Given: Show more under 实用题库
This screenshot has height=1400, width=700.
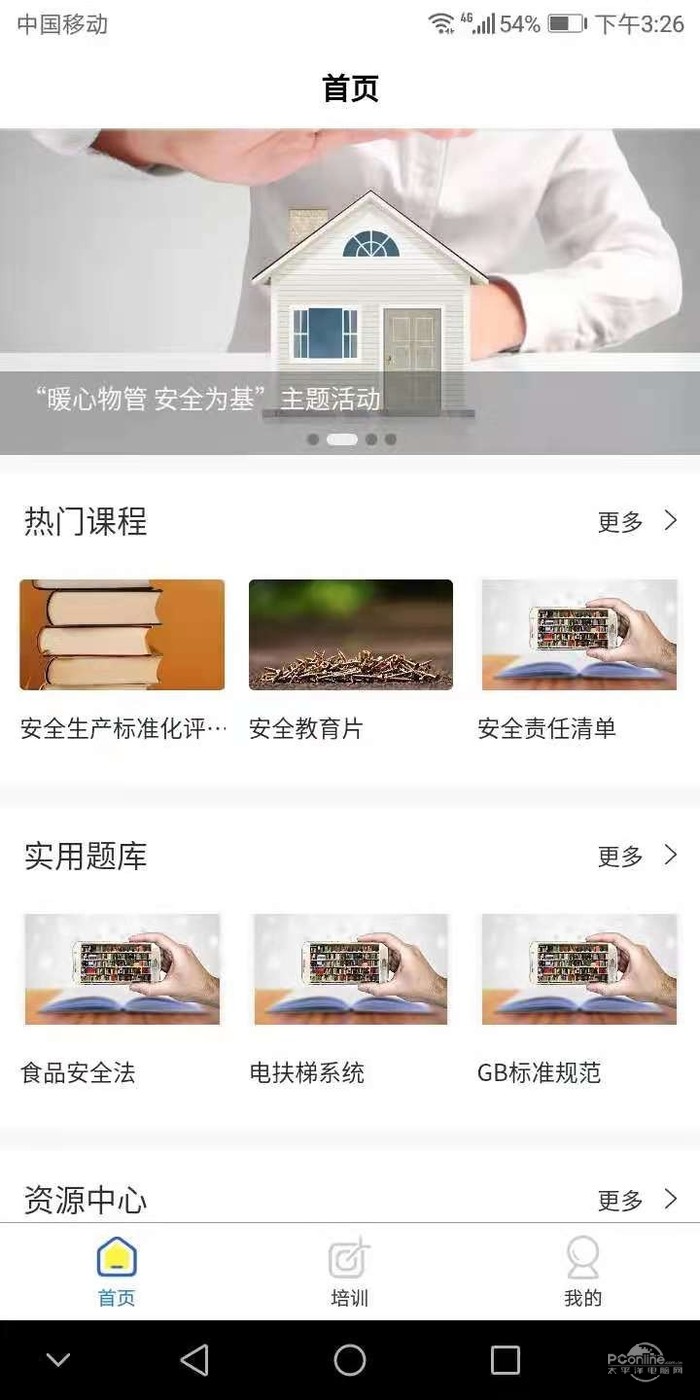Looking at the screenshot, I should [638, 856].
